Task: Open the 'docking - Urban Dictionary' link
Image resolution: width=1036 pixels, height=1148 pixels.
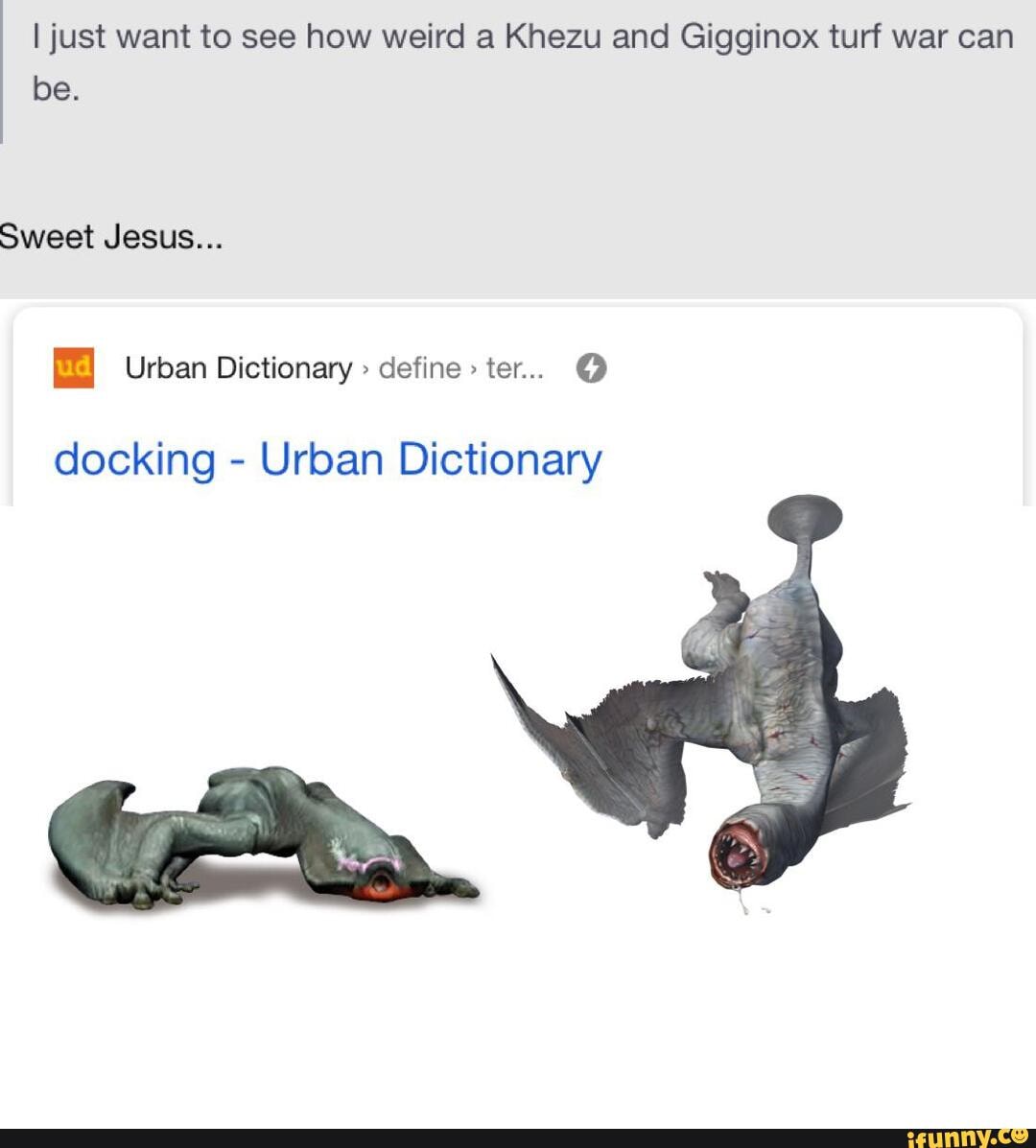Action: pyautogui.click(x=328, y=459)
